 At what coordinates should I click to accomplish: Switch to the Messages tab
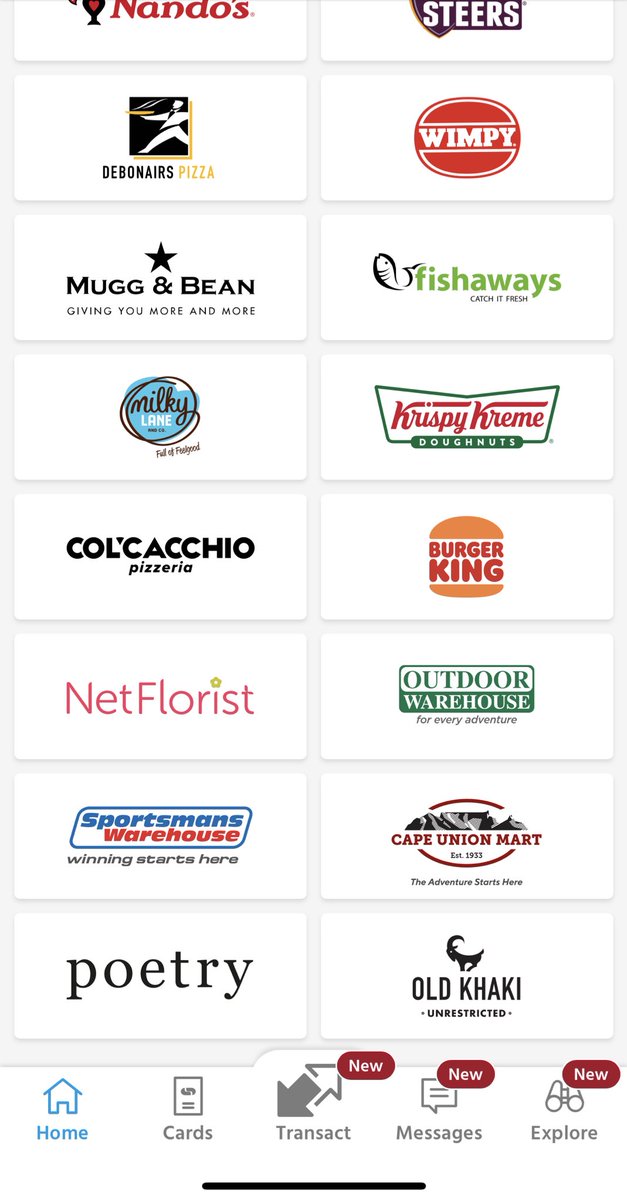click(x=439, y=1110)
